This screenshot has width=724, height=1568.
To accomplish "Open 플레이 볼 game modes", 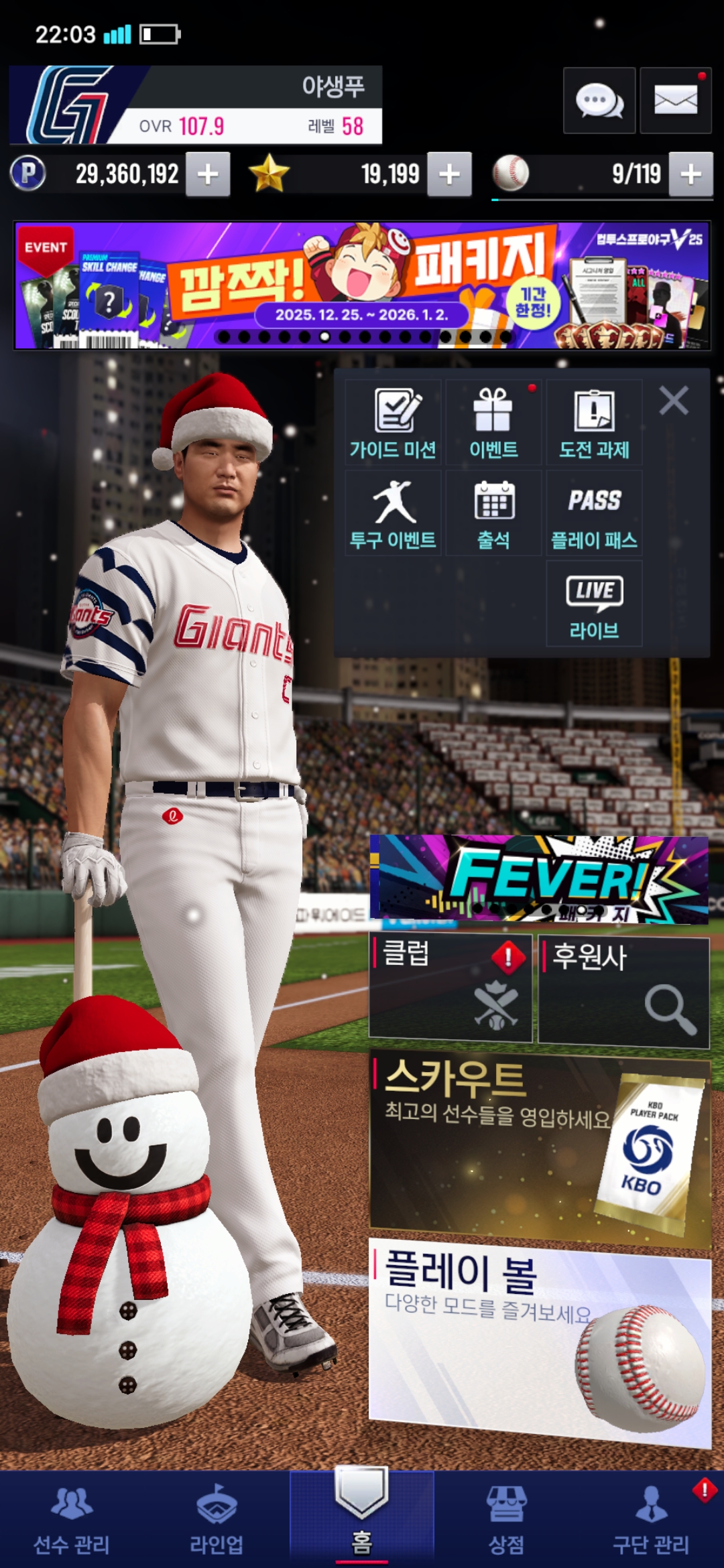I will [x=540, y=1340].
